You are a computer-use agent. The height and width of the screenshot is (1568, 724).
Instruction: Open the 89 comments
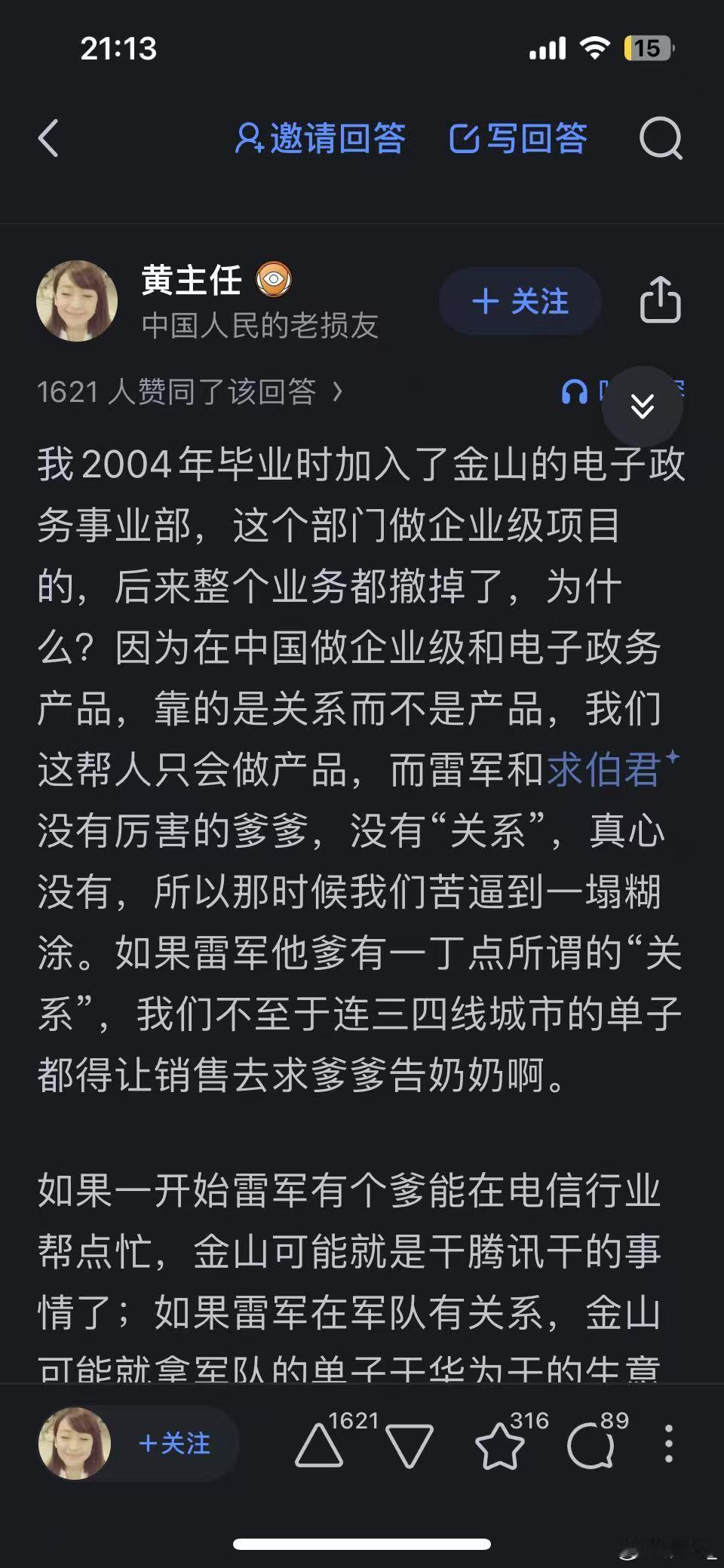point(591,1445)
